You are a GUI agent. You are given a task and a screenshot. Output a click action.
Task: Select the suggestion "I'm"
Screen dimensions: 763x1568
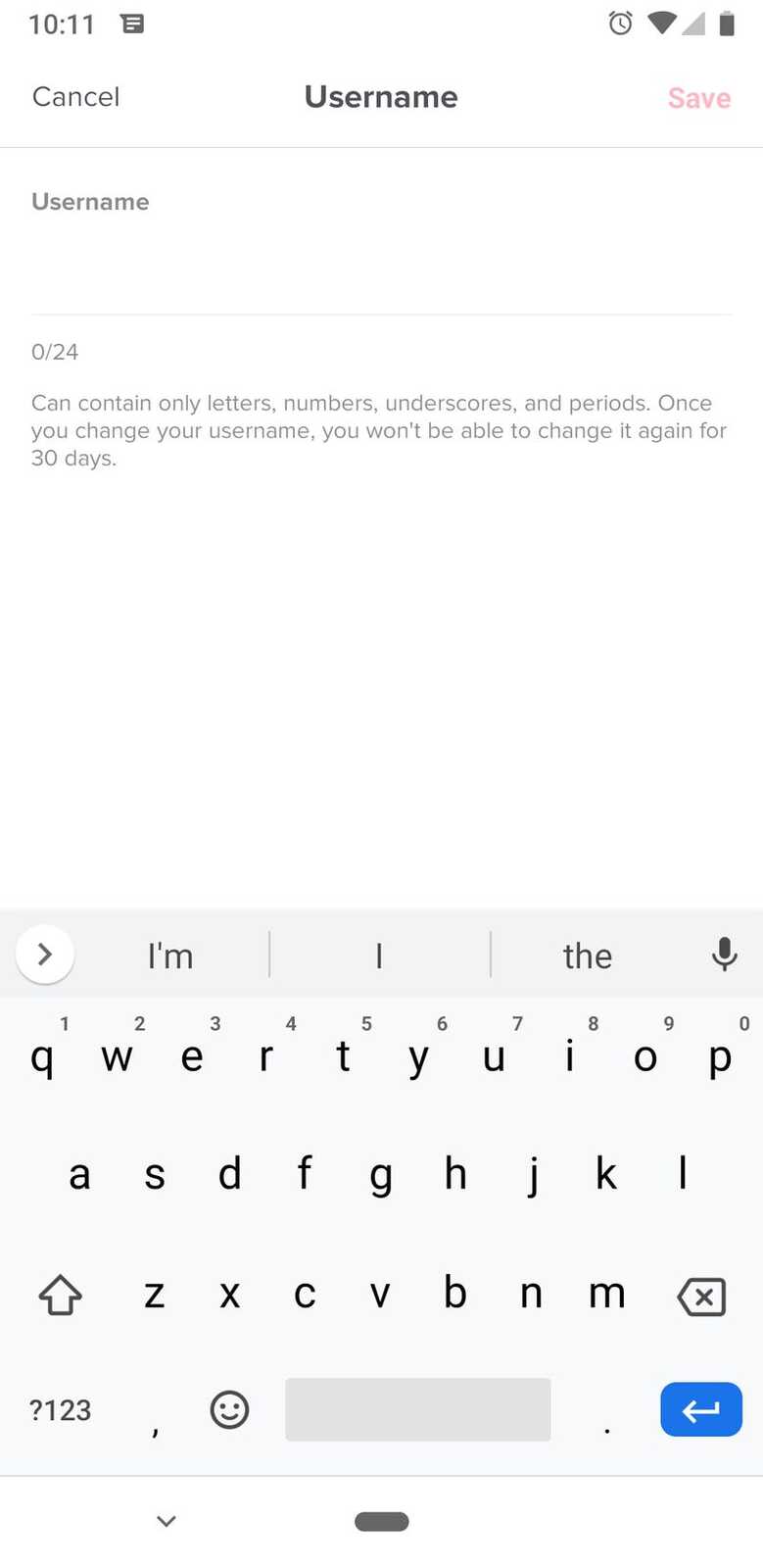pos(169,955)
